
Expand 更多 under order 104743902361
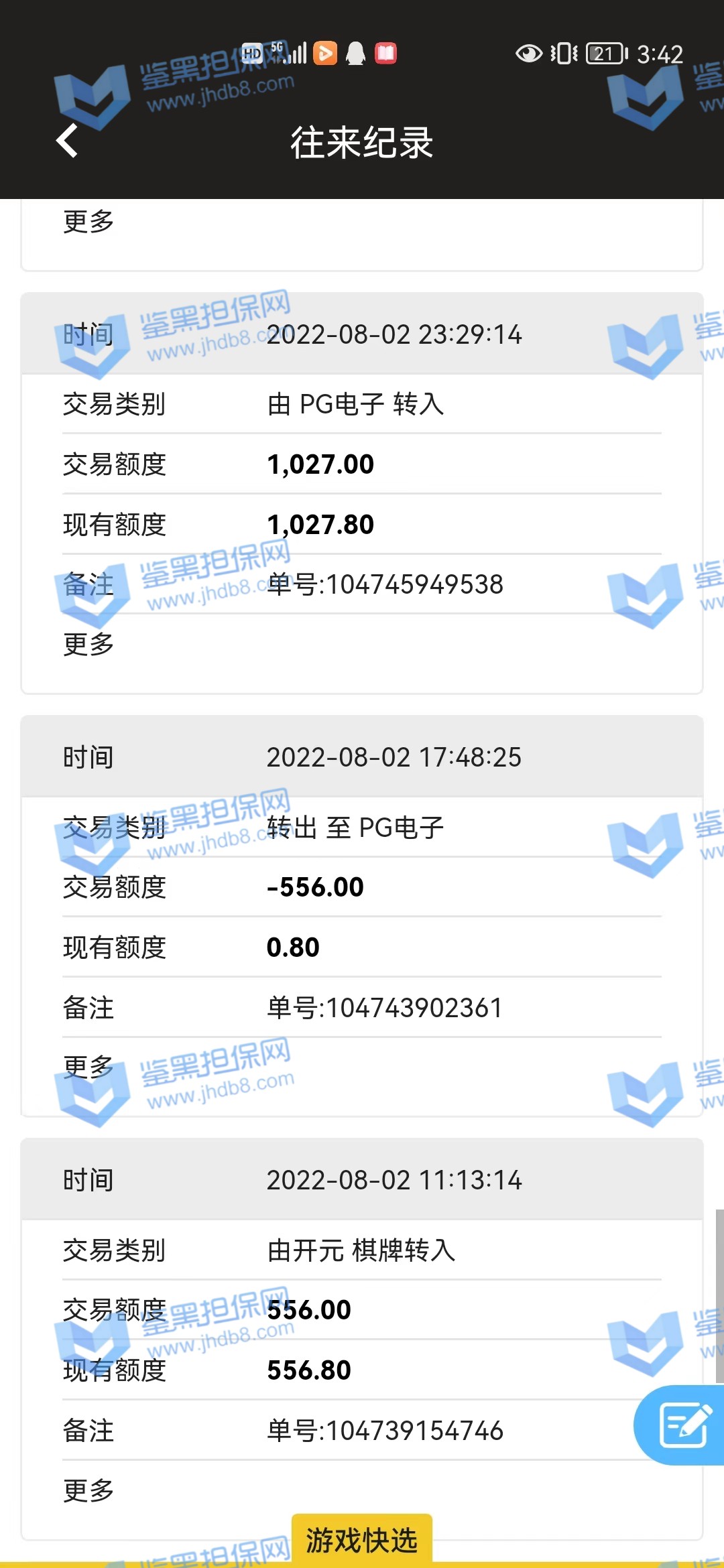[88, 1067]
